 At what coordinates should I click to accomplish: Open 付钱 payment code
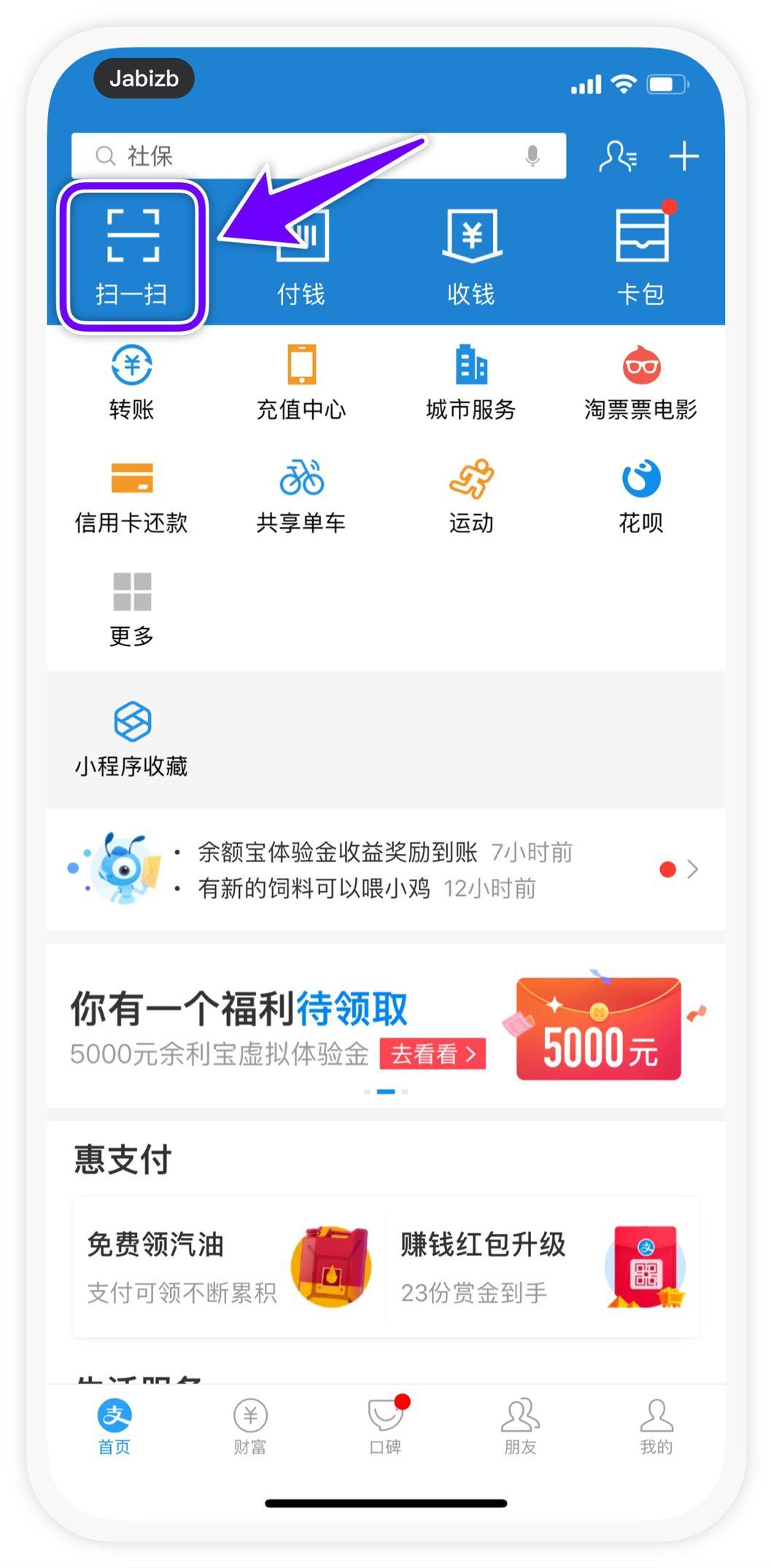click(x=301, y=257)
